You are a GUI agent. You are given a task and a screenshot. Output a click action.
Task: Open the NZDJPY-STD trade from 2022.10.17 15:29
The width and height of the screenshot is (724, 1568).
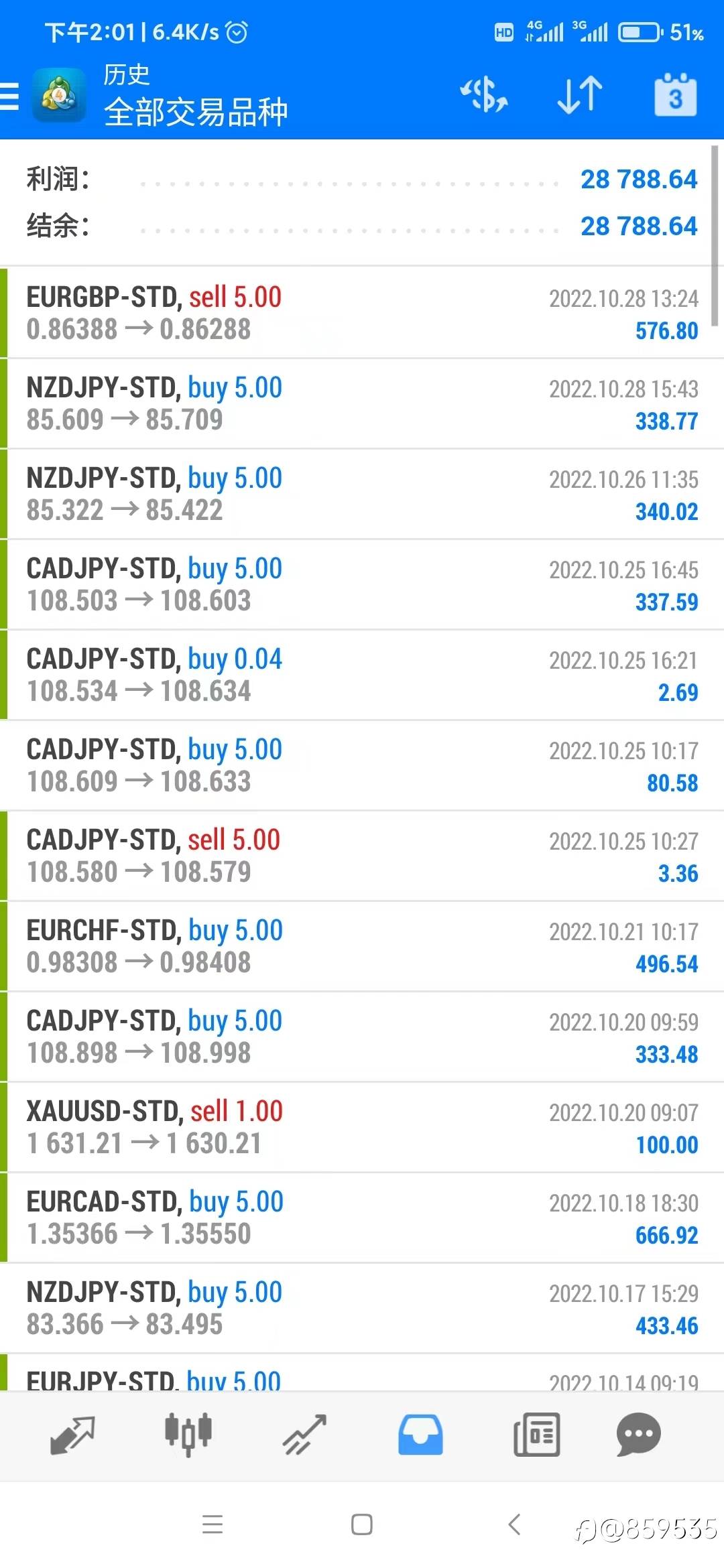coord(362,1308)
